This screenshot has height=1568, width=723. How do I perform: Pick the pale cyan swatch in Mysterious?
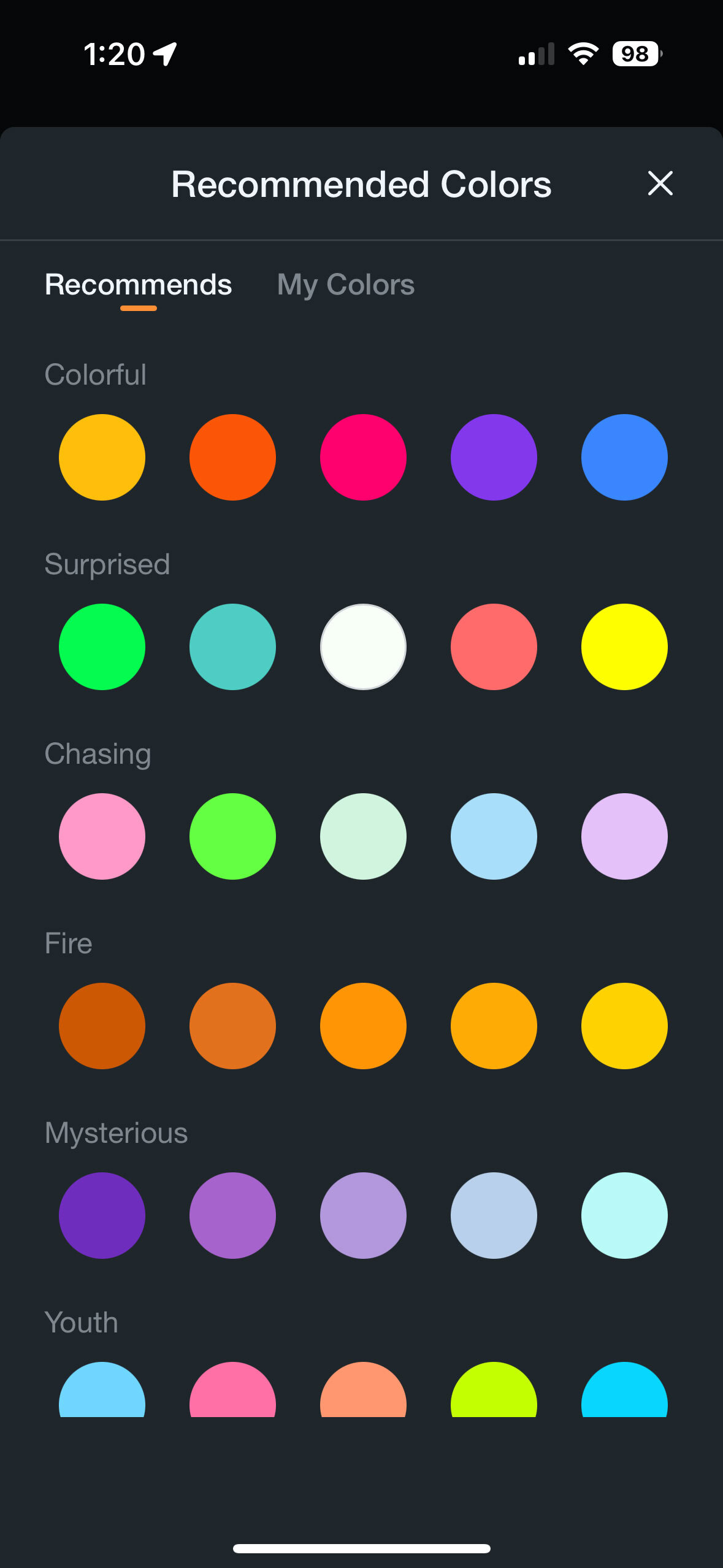[624, 1215]
